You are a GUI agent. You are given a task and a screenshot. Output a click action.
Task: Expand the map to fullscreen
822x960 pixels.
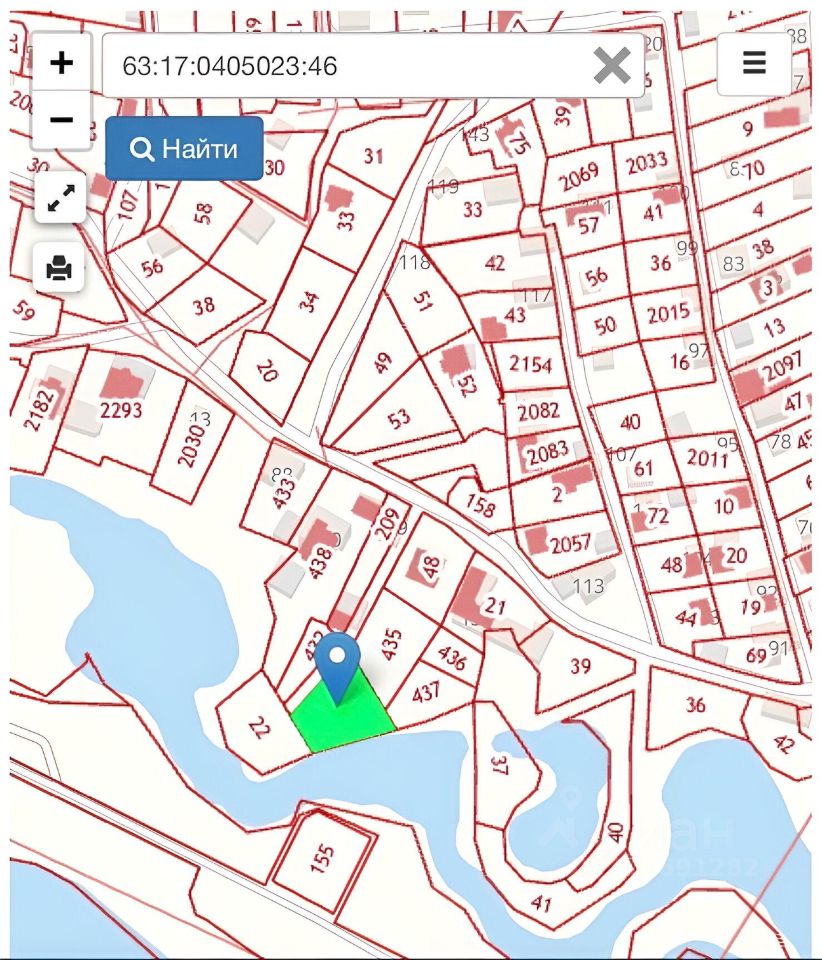point(60,200)
